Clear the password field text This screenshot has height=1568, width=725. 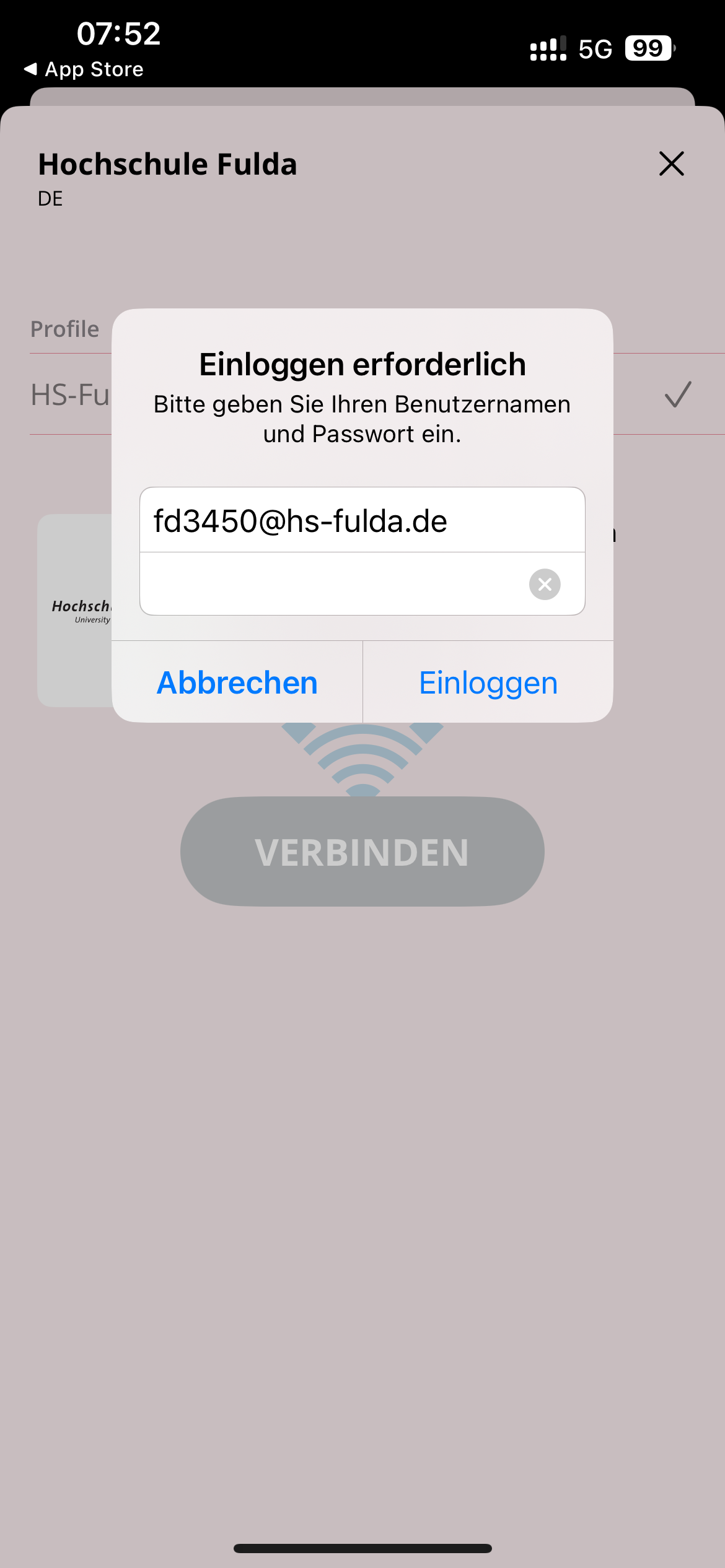545,584
